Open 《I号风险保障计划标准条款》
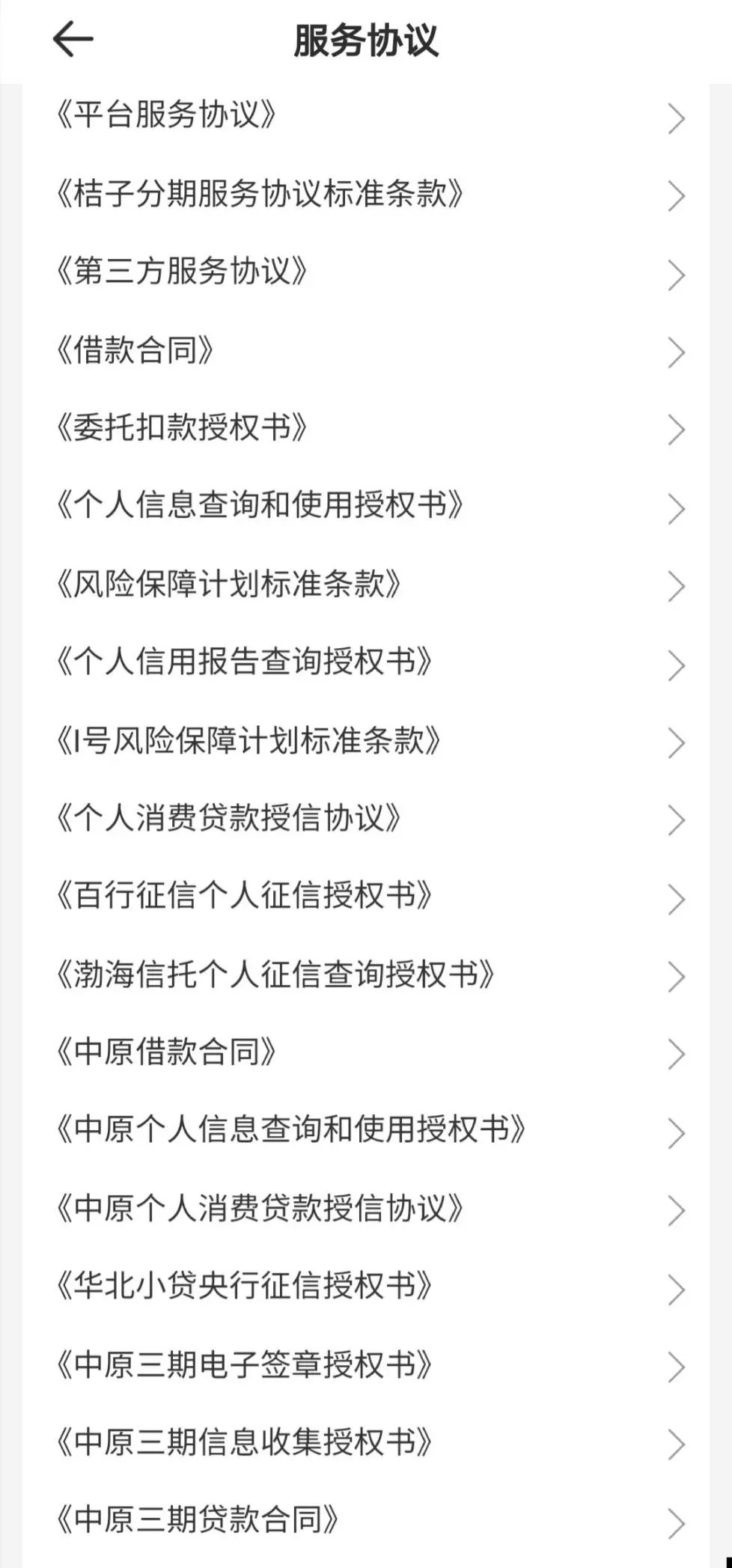 (x=248, y=741)
